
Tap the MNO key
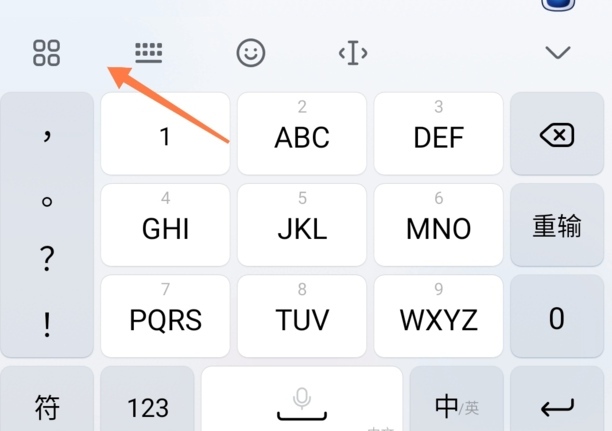tap(438, 226)
